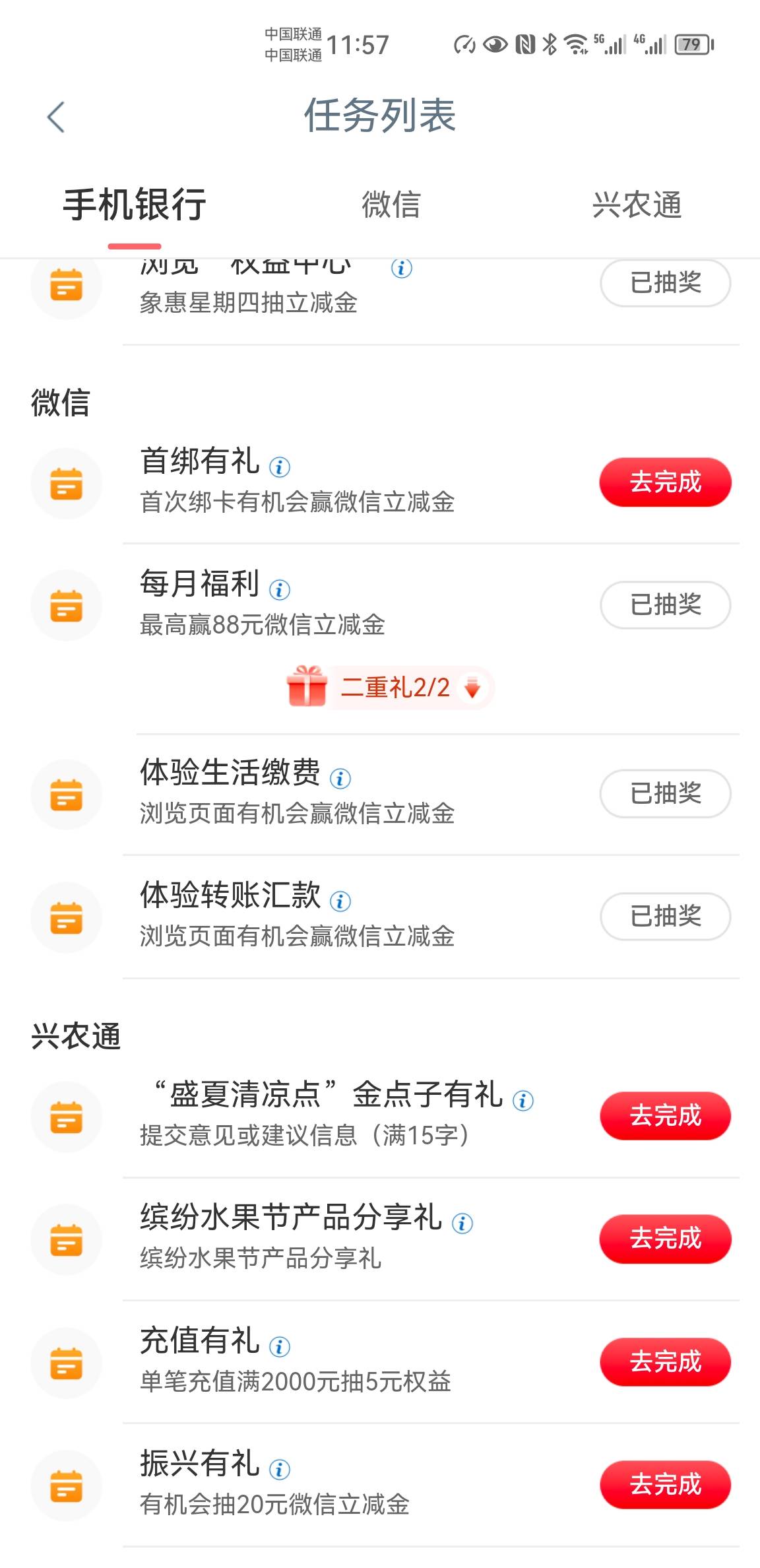Screen dimensions: 760x1568
Task: Open info icon beside 体验转账汇款
Action: click(x=340, y=901)
